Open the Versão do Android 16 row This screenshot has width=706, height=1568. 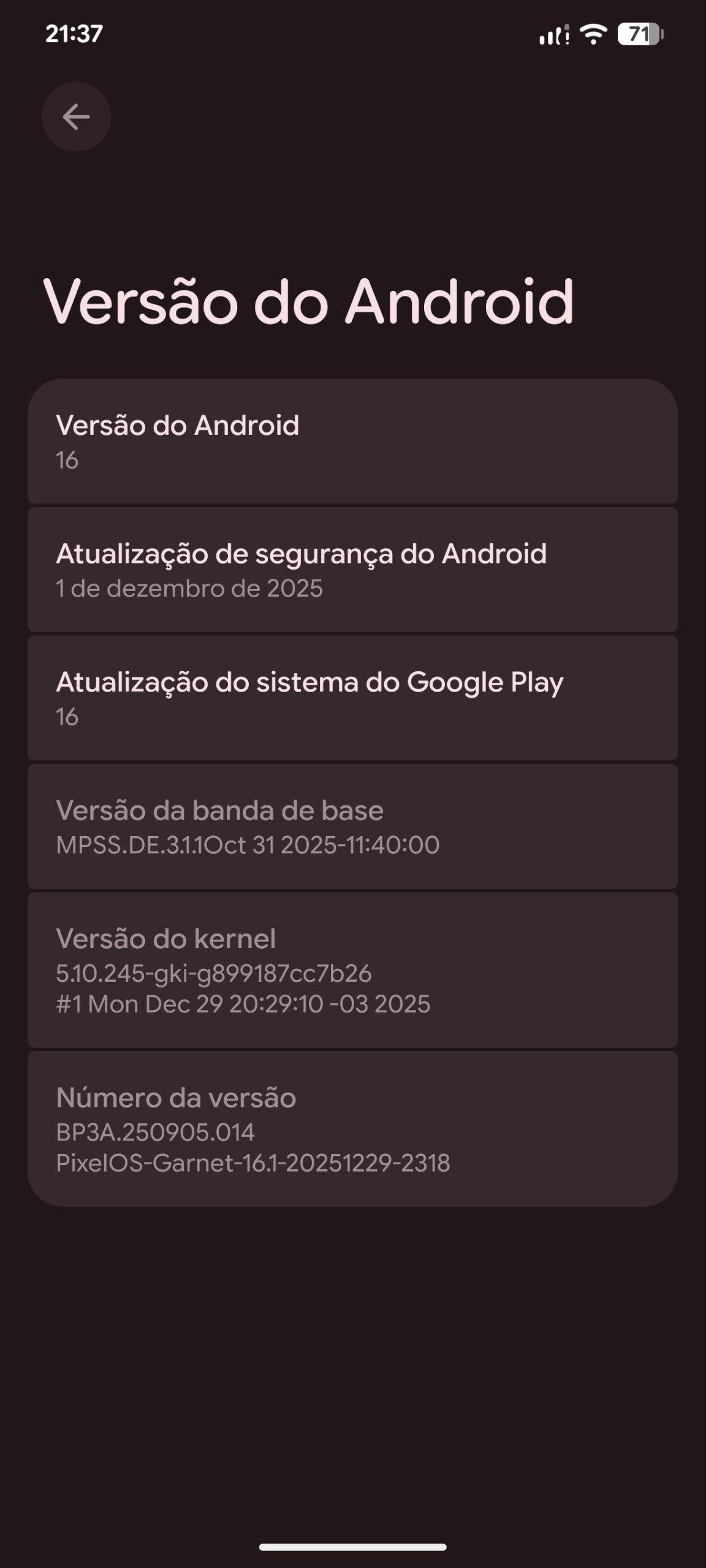tap(352, 442)
